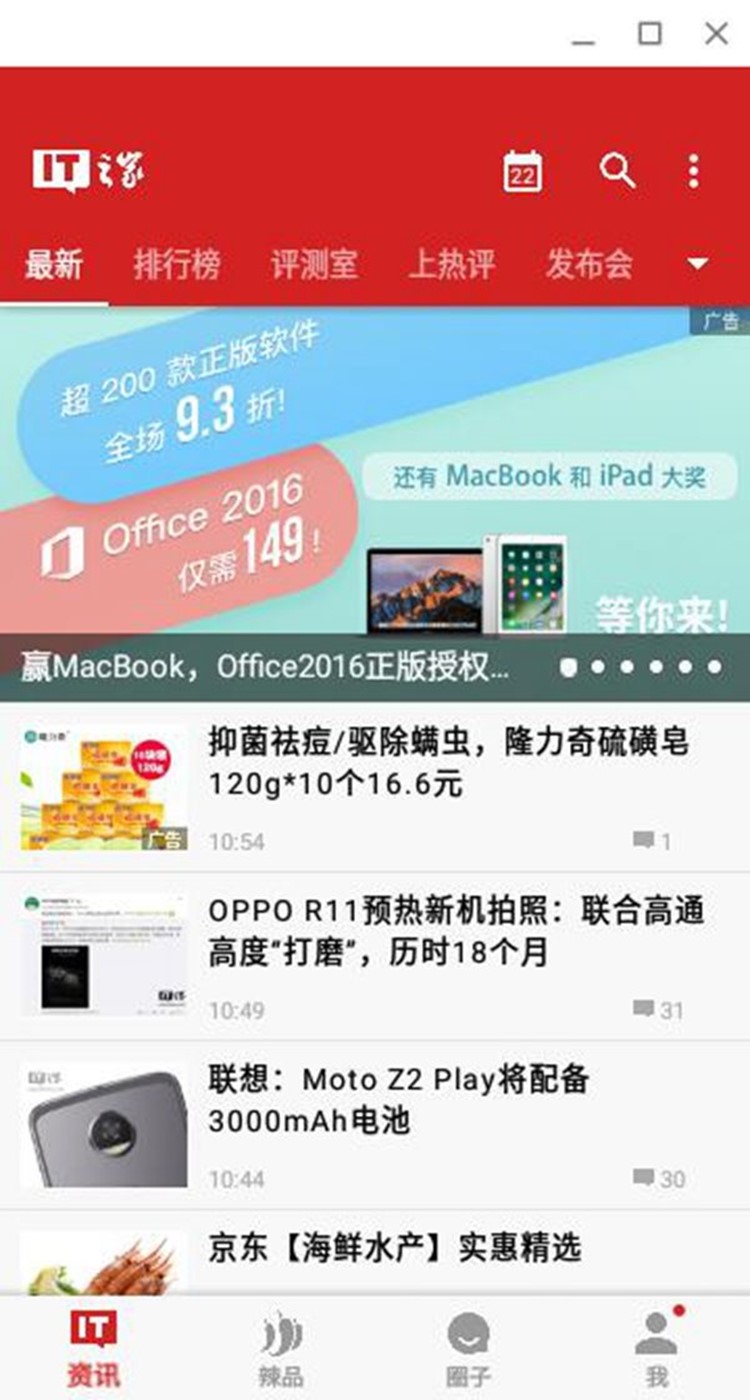Open the 我 profile tab

tap(656, 1348)
